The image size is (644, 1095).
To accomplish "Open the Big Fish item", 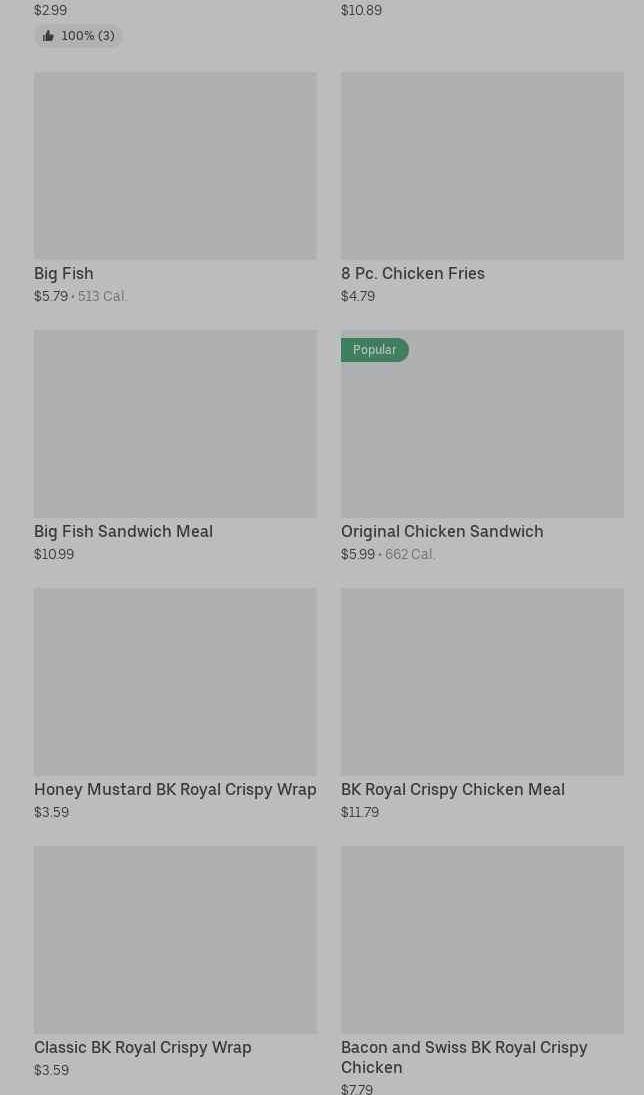I will (x=175, y=166).
